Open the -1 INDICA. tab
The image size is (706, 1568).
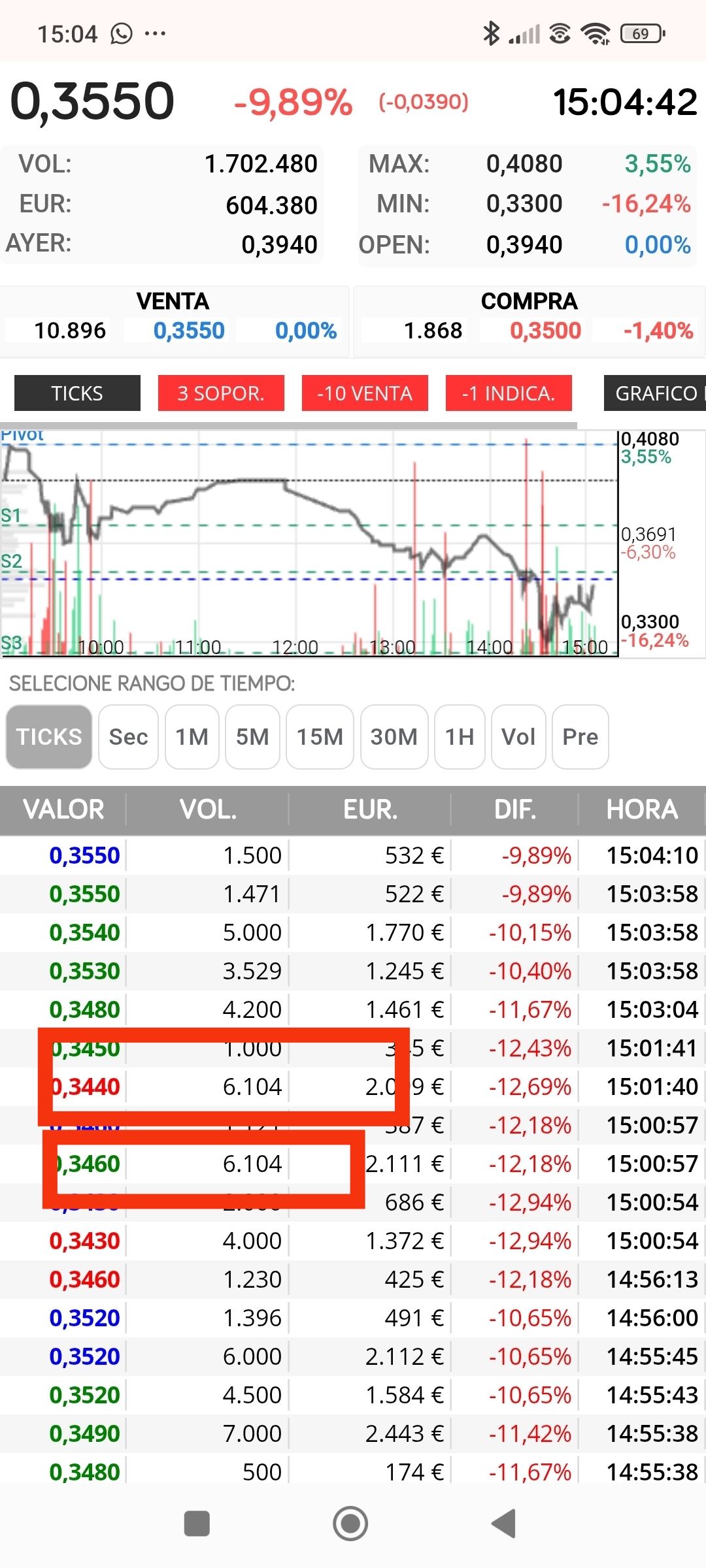[509, 393]
